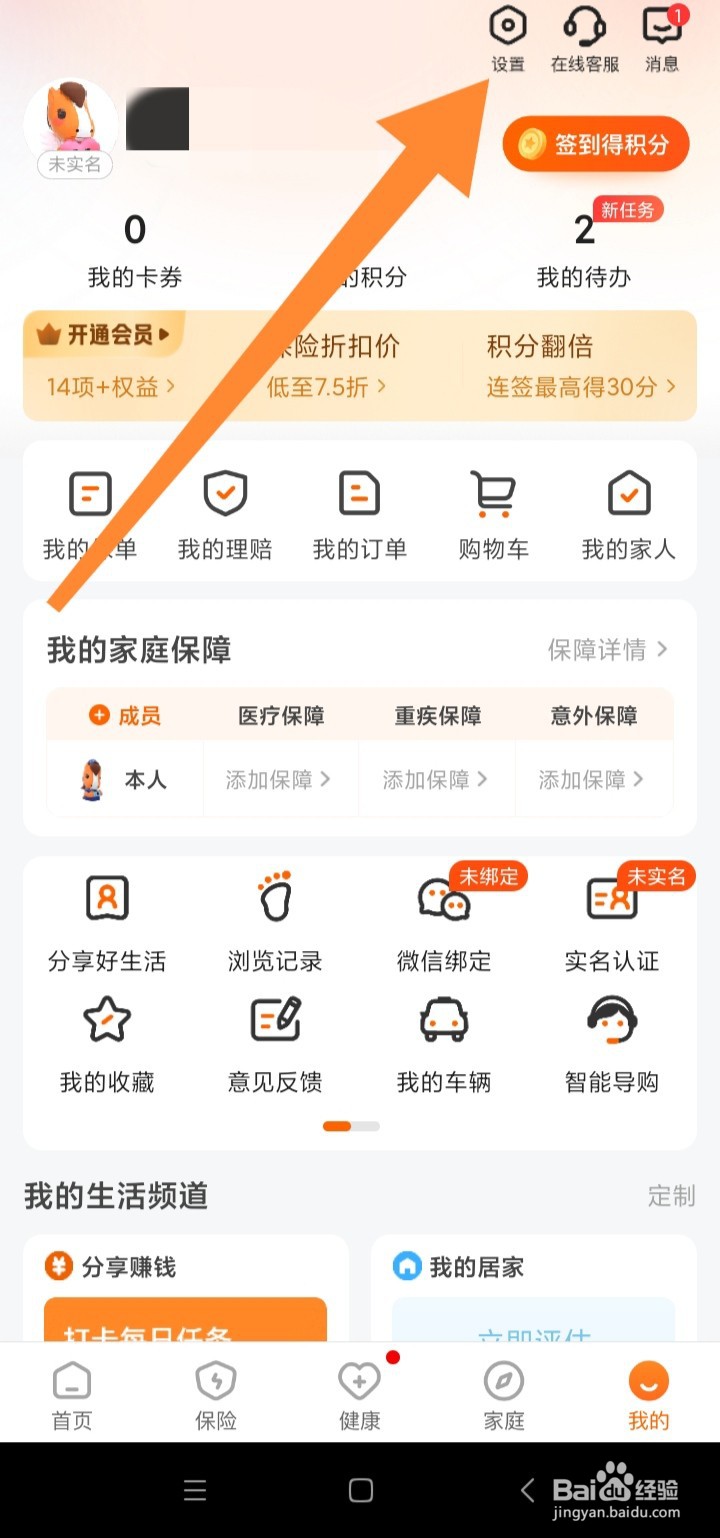Open 我的车辆 my vehicles
This screenshot has height=1538, width=720.
pos(443,1042)
